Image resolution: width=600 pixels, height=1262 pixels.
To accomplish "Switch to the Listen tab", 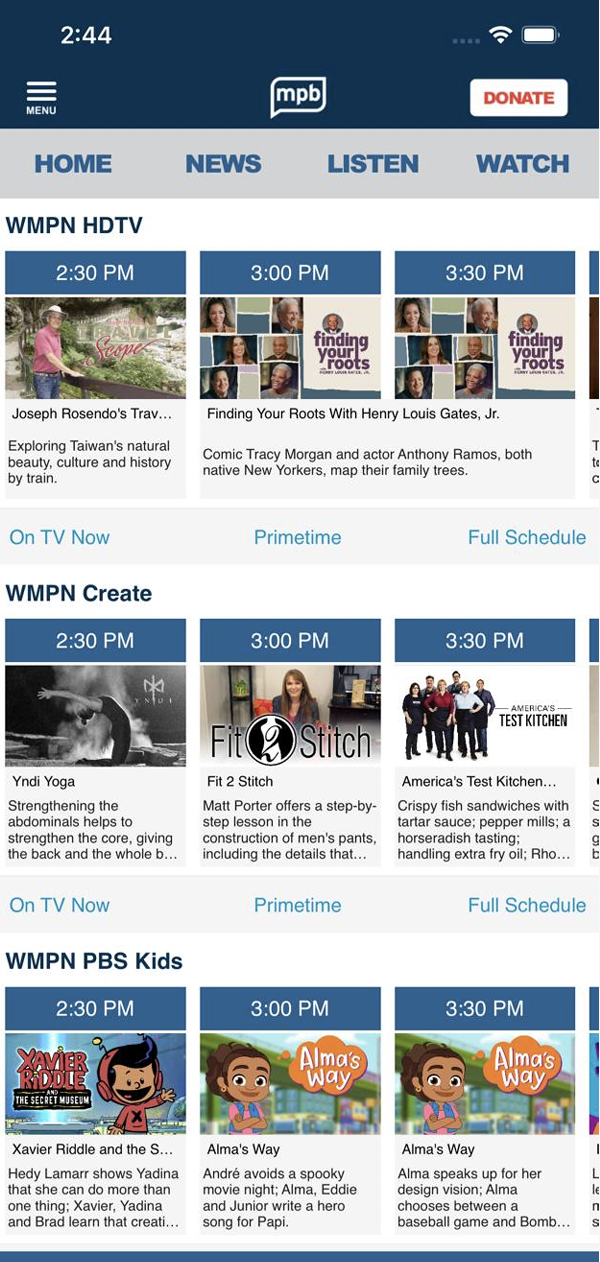I will [372, 164].
